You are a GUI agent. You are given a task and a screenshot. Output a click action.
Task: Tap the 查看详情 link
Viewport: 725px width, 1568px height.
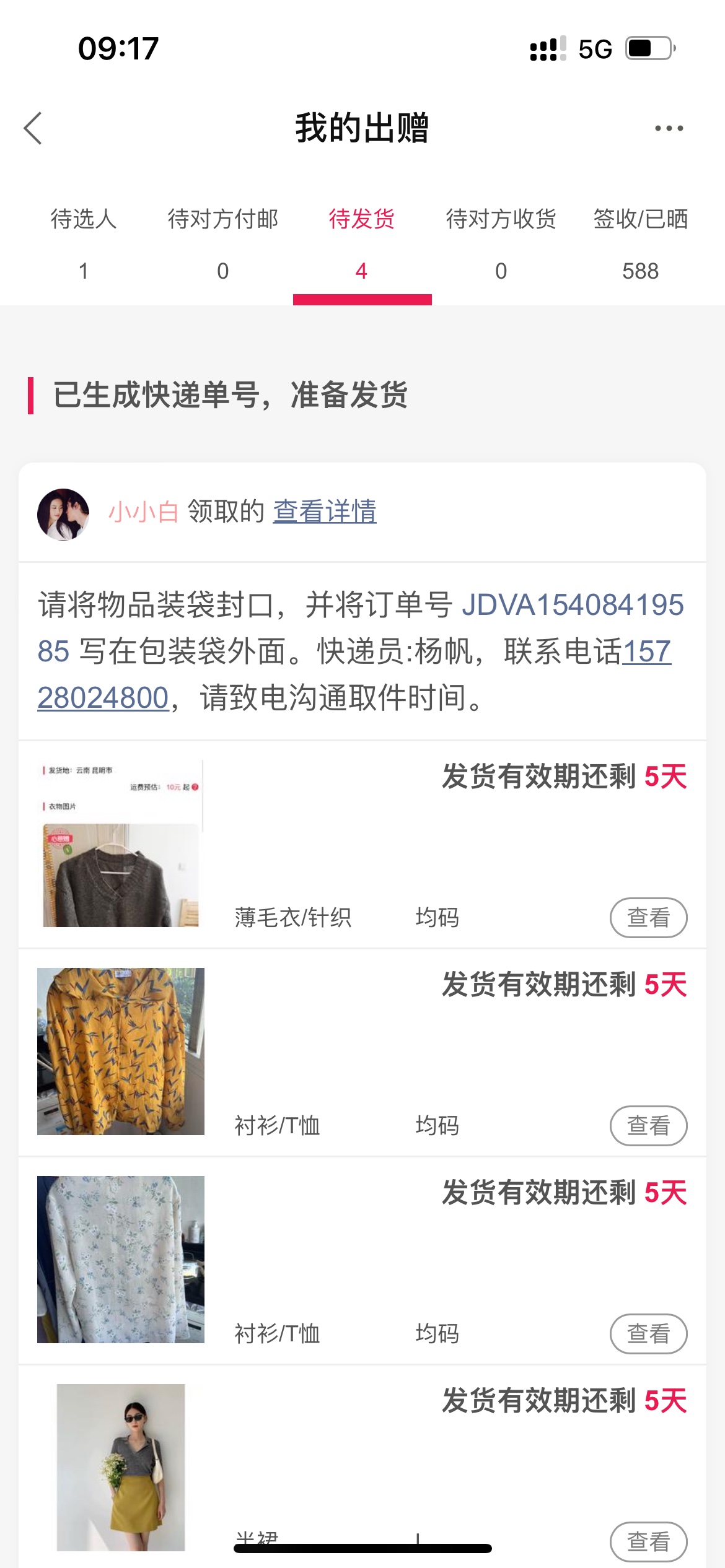coord(325,512)
